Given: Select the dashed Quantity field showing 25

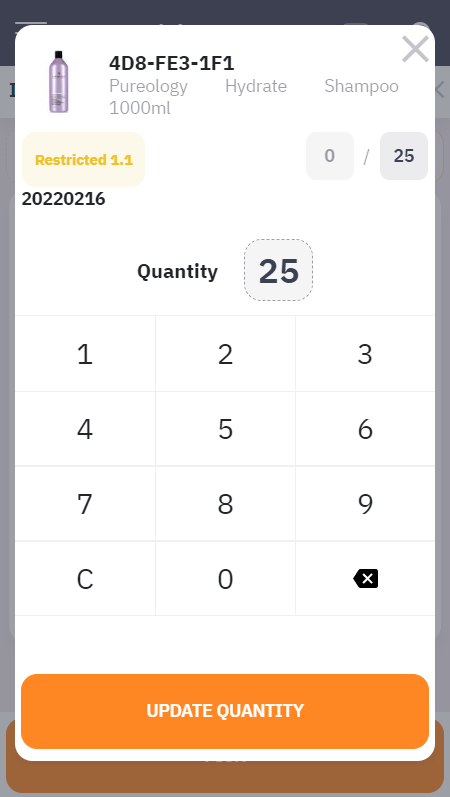Looking at the screenshot, I should [278, 270].
